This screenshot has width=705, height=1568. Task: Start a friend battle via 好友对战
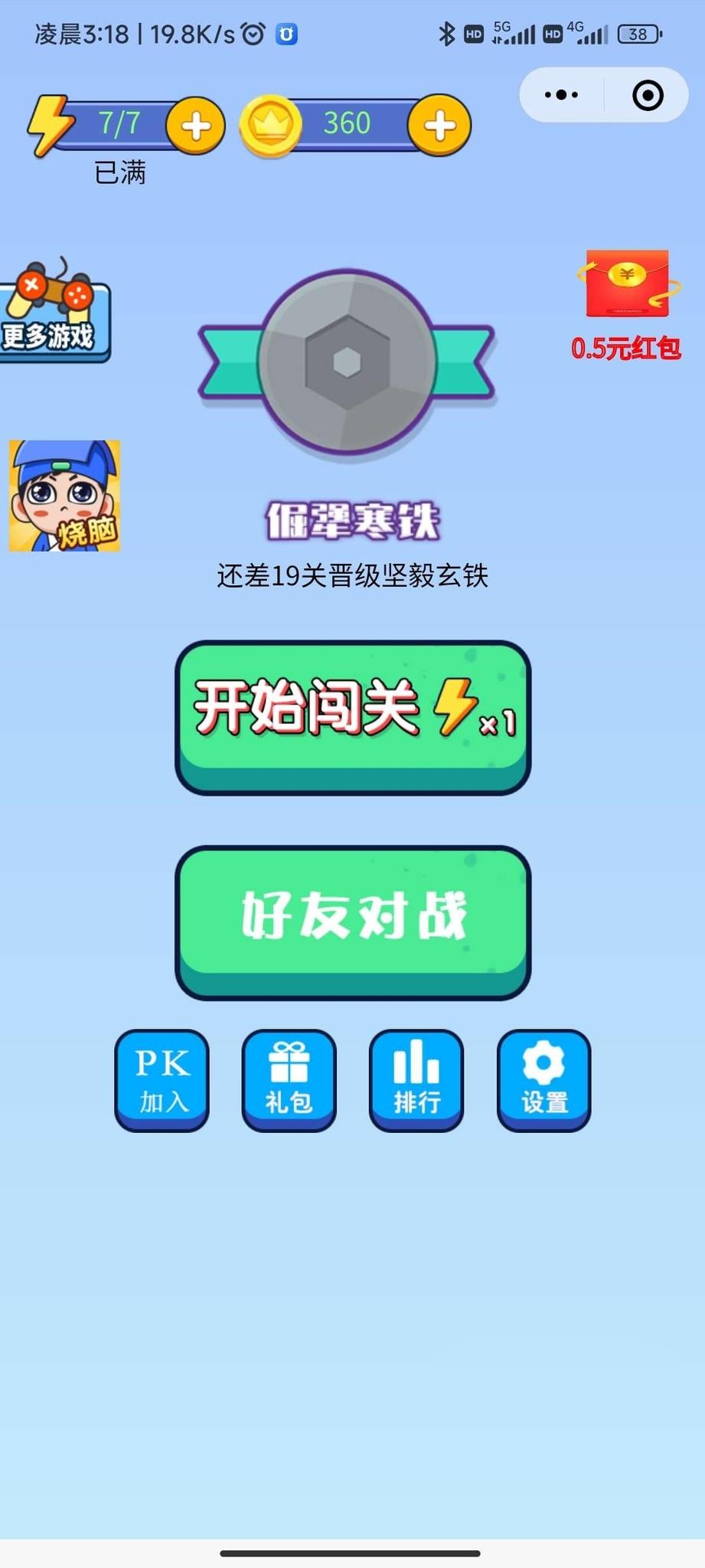[x=352, y=918]
